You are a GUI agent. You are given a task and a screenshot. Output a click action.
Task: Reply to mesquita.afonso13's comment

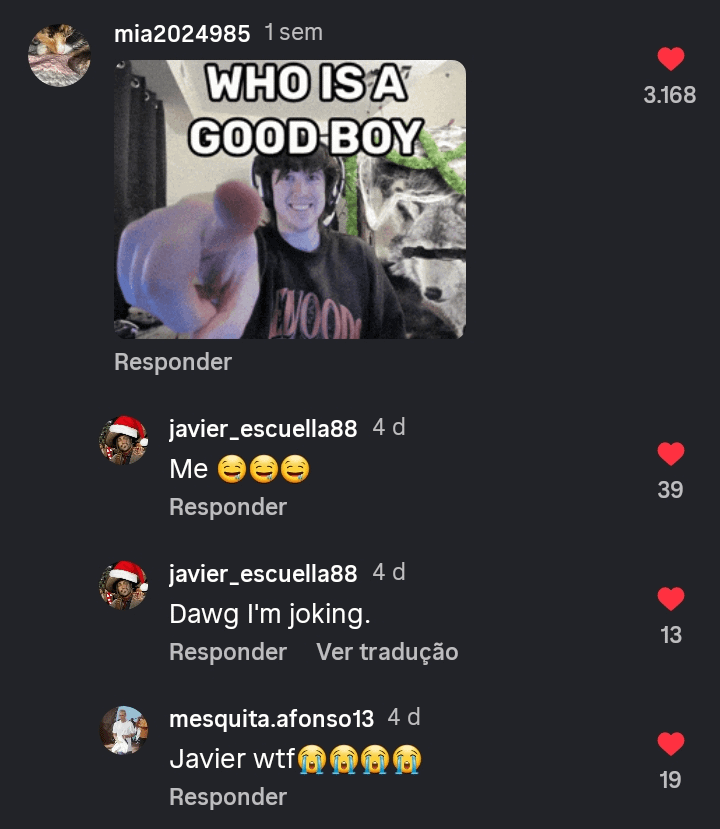[x=227, y=797]
